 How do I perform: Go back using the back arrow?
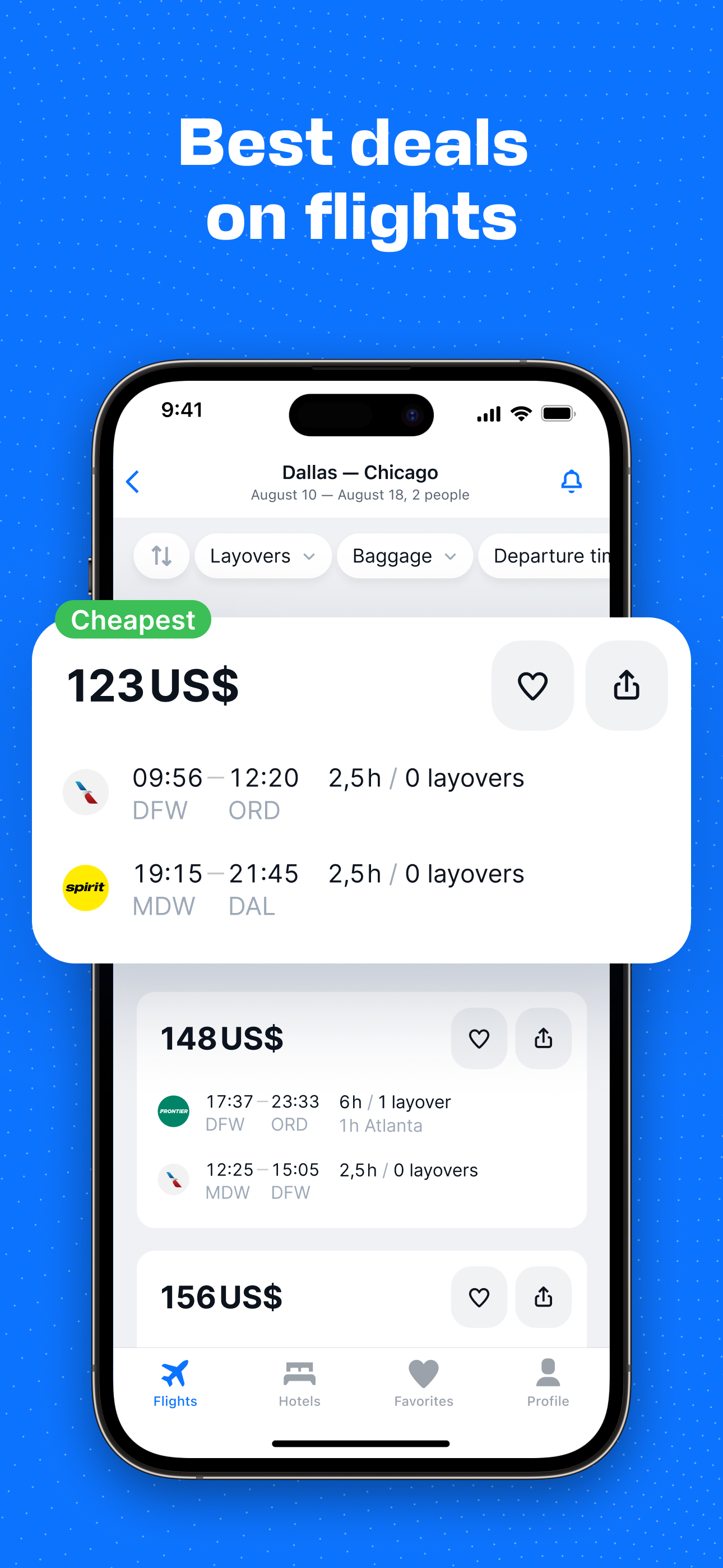[x=133, y=481]
